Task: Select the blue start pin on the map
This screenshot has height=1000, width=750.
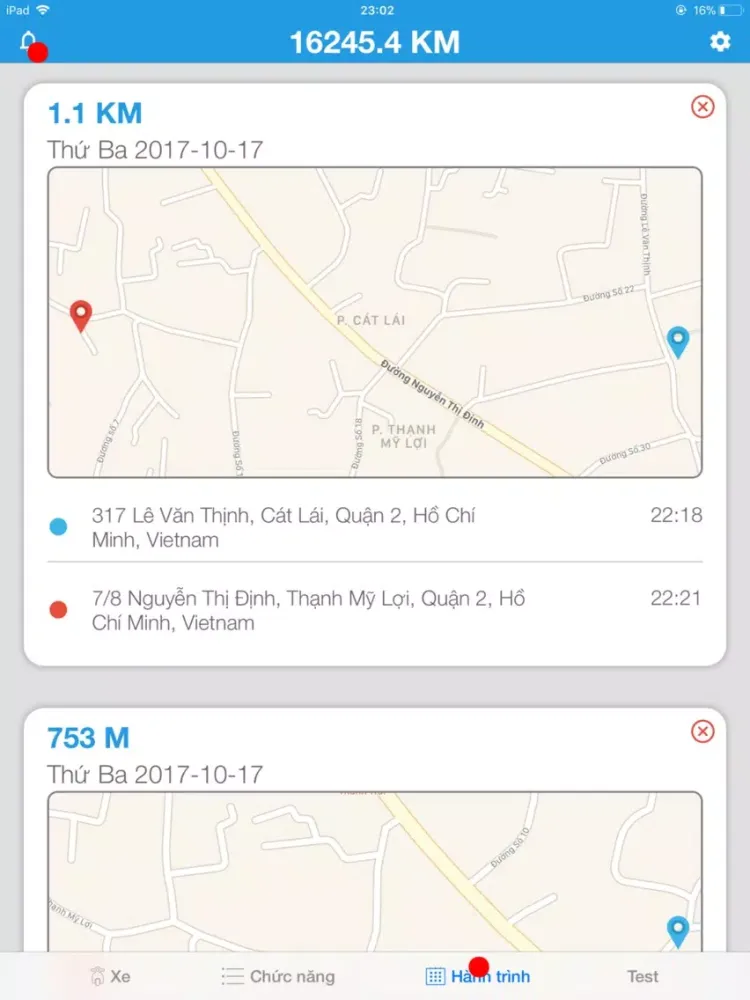Action: click(x=679, y=339)
